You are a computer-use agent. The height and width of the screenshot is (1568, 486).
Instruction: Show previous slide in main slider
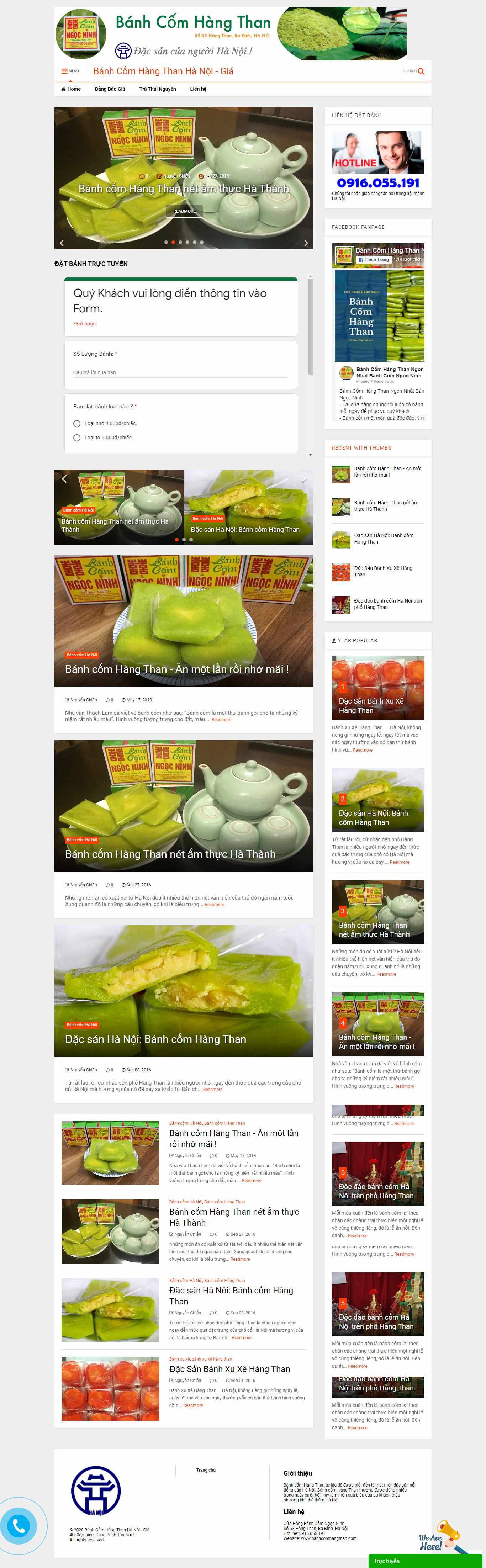coord(62,243)
